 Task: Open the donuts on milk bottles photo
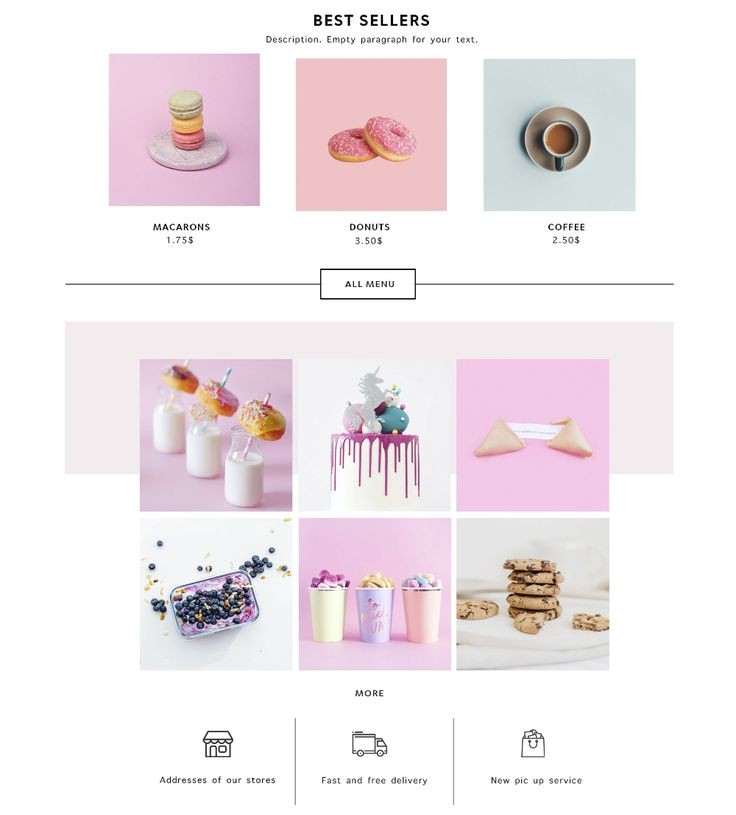pos(216,435)
